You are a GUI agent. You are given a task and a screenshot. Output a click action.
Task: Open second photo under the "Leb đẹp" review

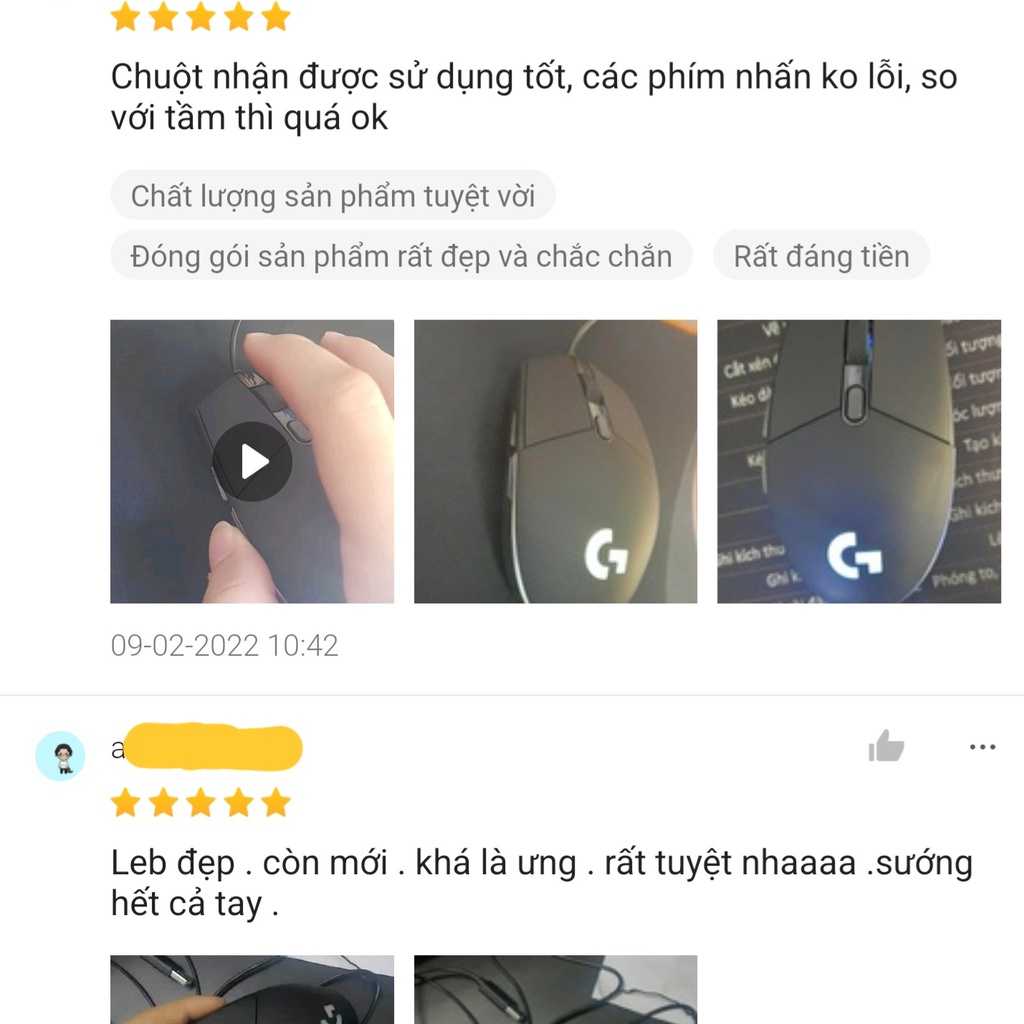coord(555,989)
